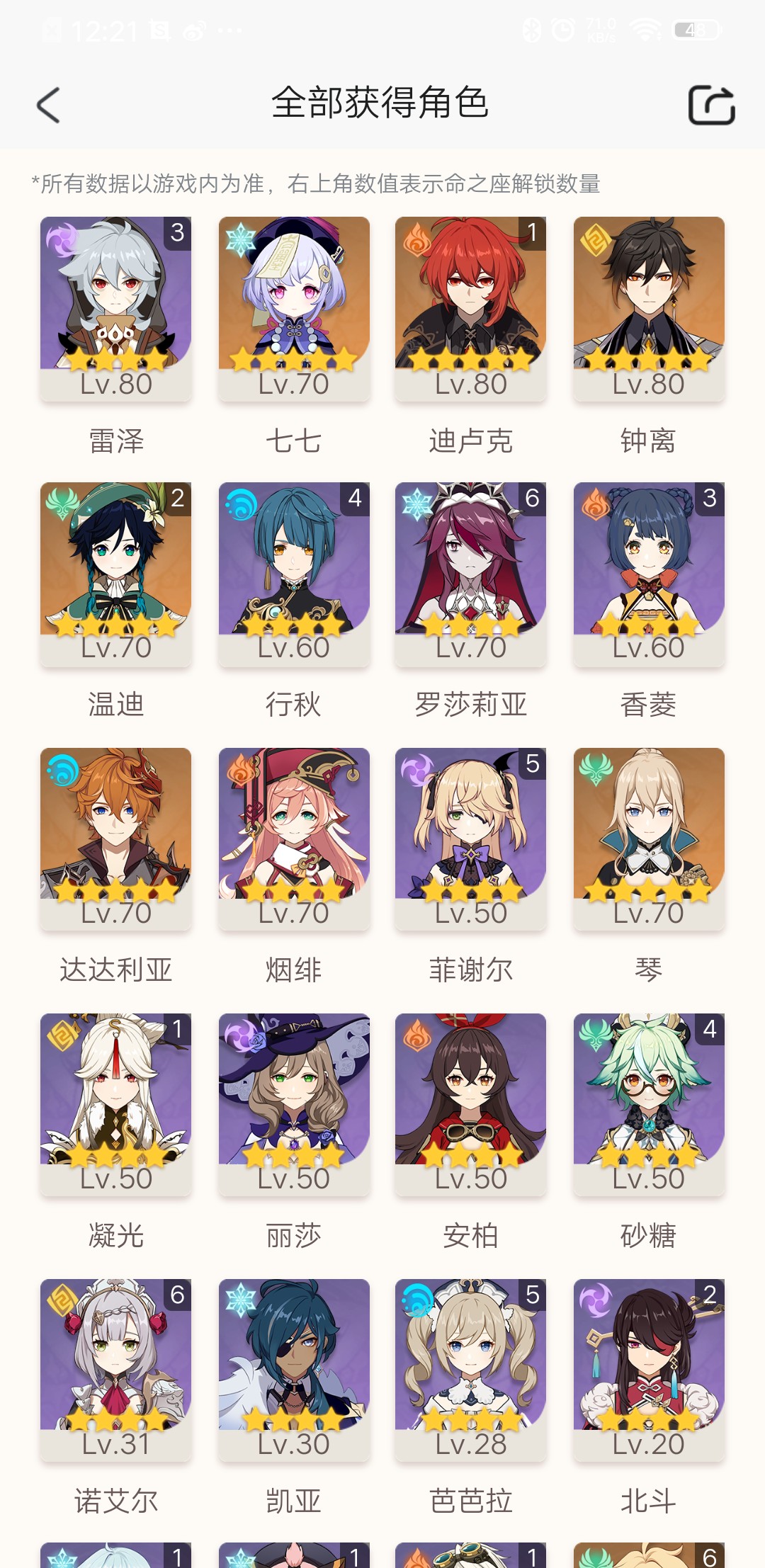
Task: Open the 七七 character card
Action: pos(294,309)
